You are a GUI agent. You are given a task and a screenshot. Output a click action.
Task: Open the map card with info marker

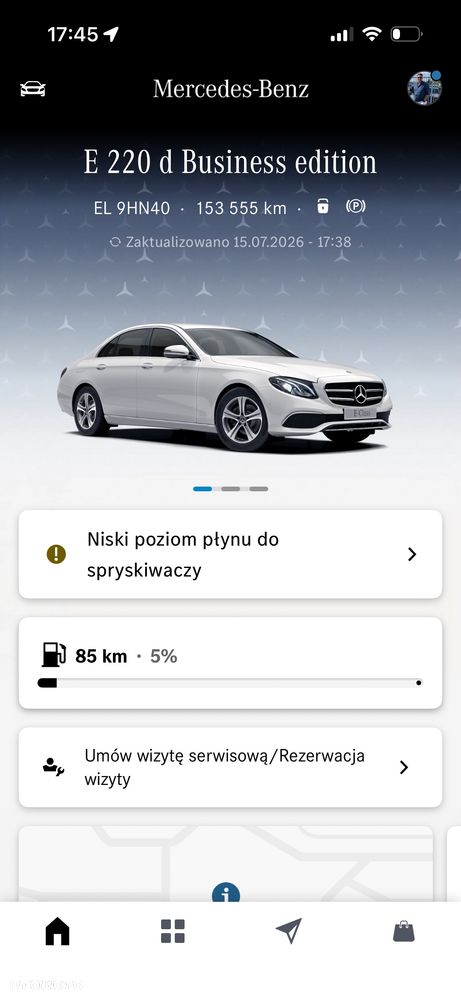click(x=226, y=864)
